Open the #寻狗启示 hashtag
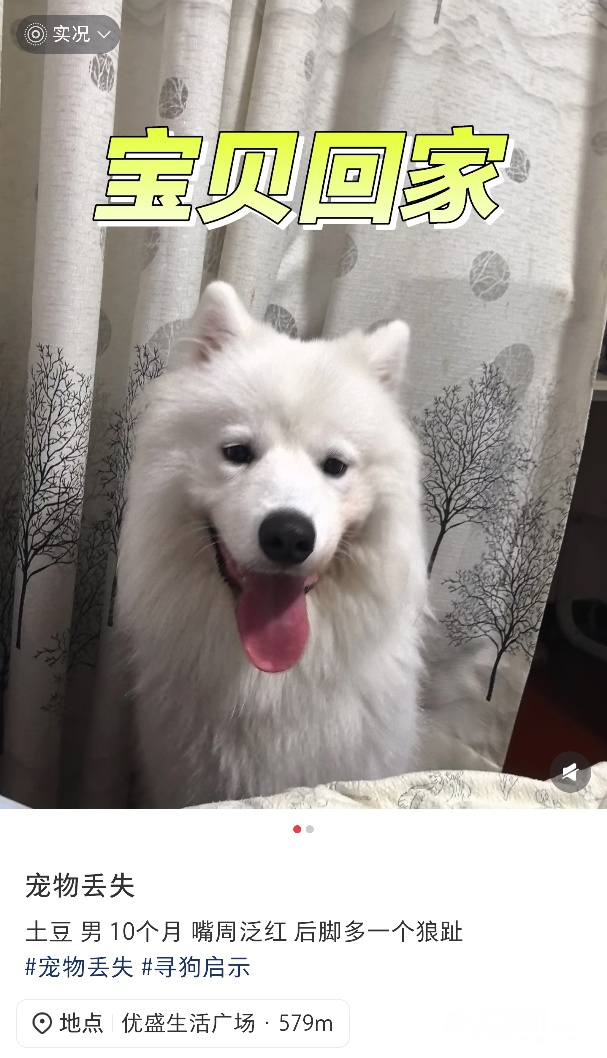The width and height of the screenshot is (607, 1058). pos(196,967)
